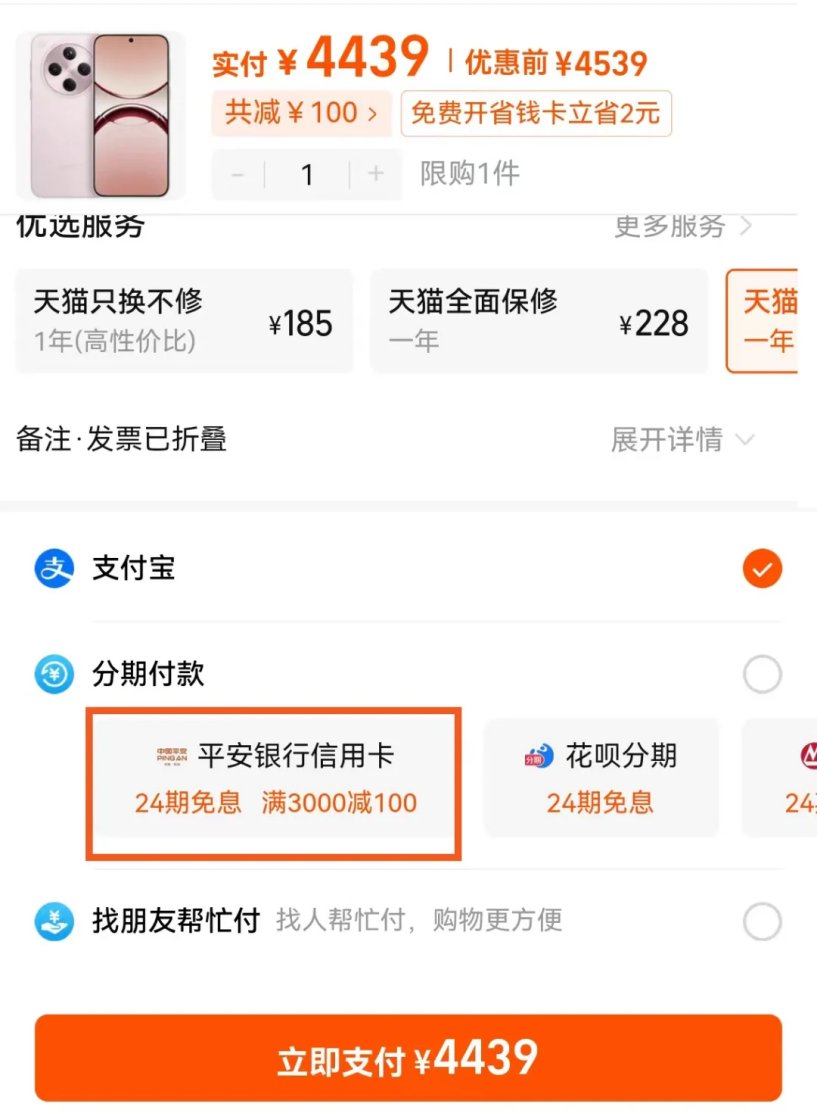The image size is (817, 1113).
Task: Open 更多服务 link
Action: (x=682, y=226)
